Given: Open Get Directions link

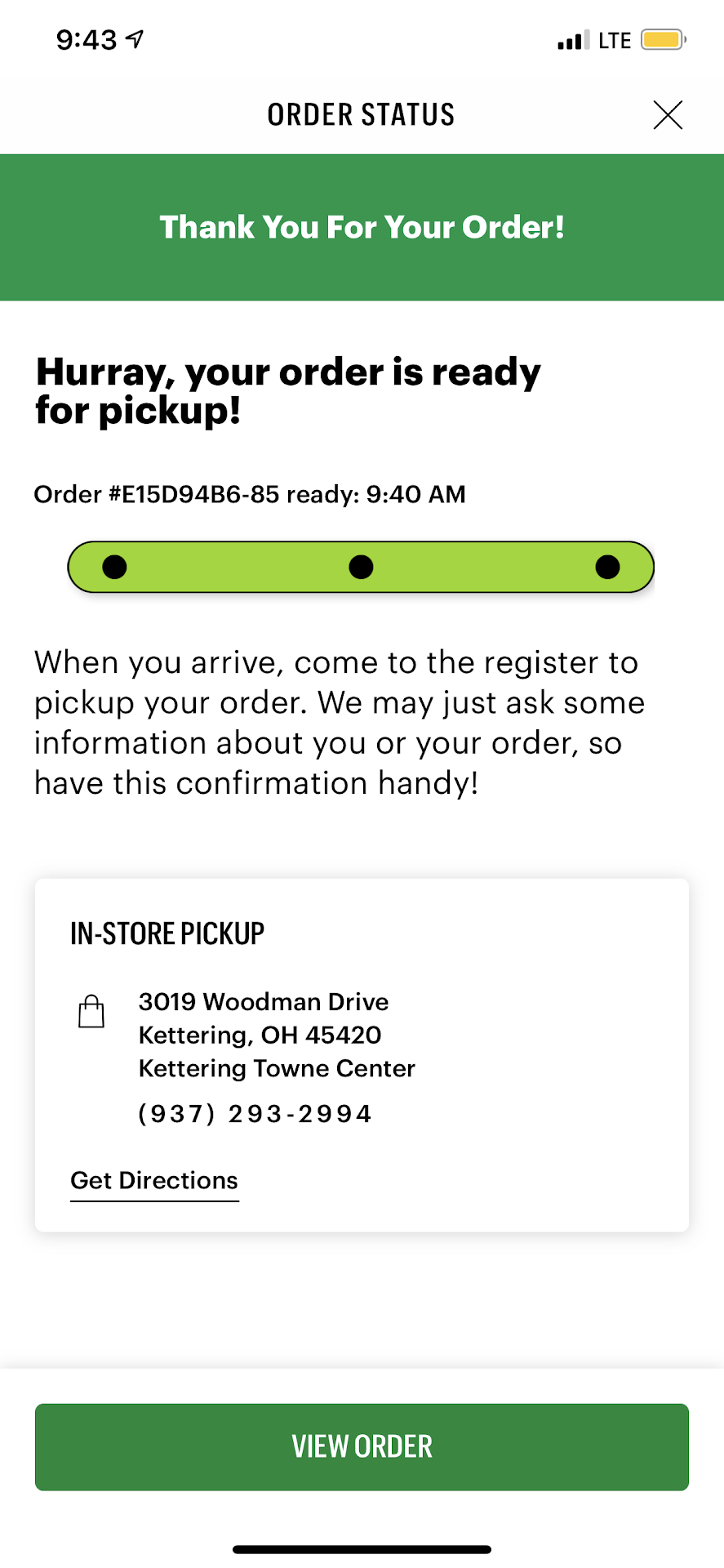Looking at the screenshot, I should 154,1181.
